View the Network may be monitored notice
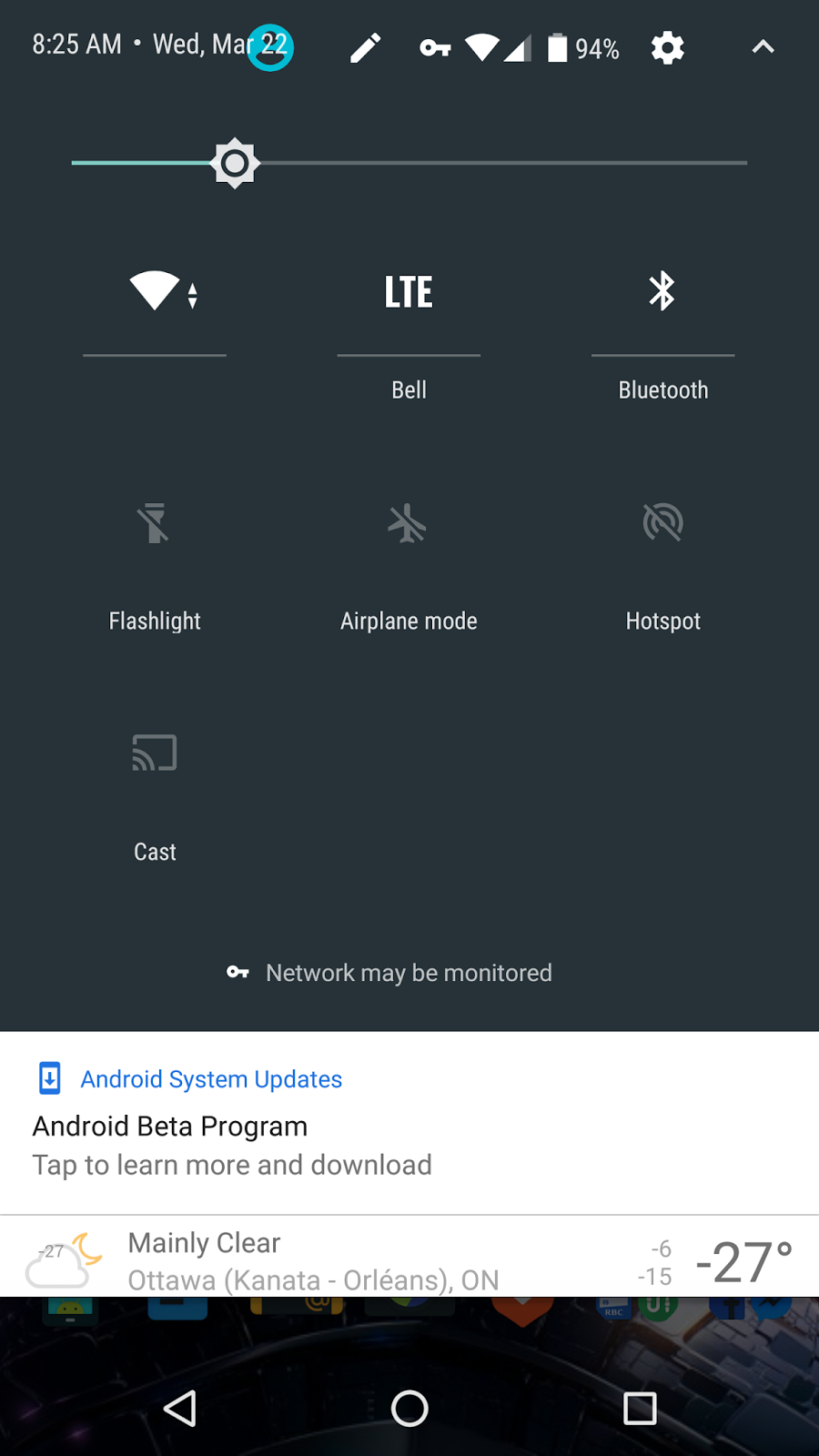 tap(389, 973)
